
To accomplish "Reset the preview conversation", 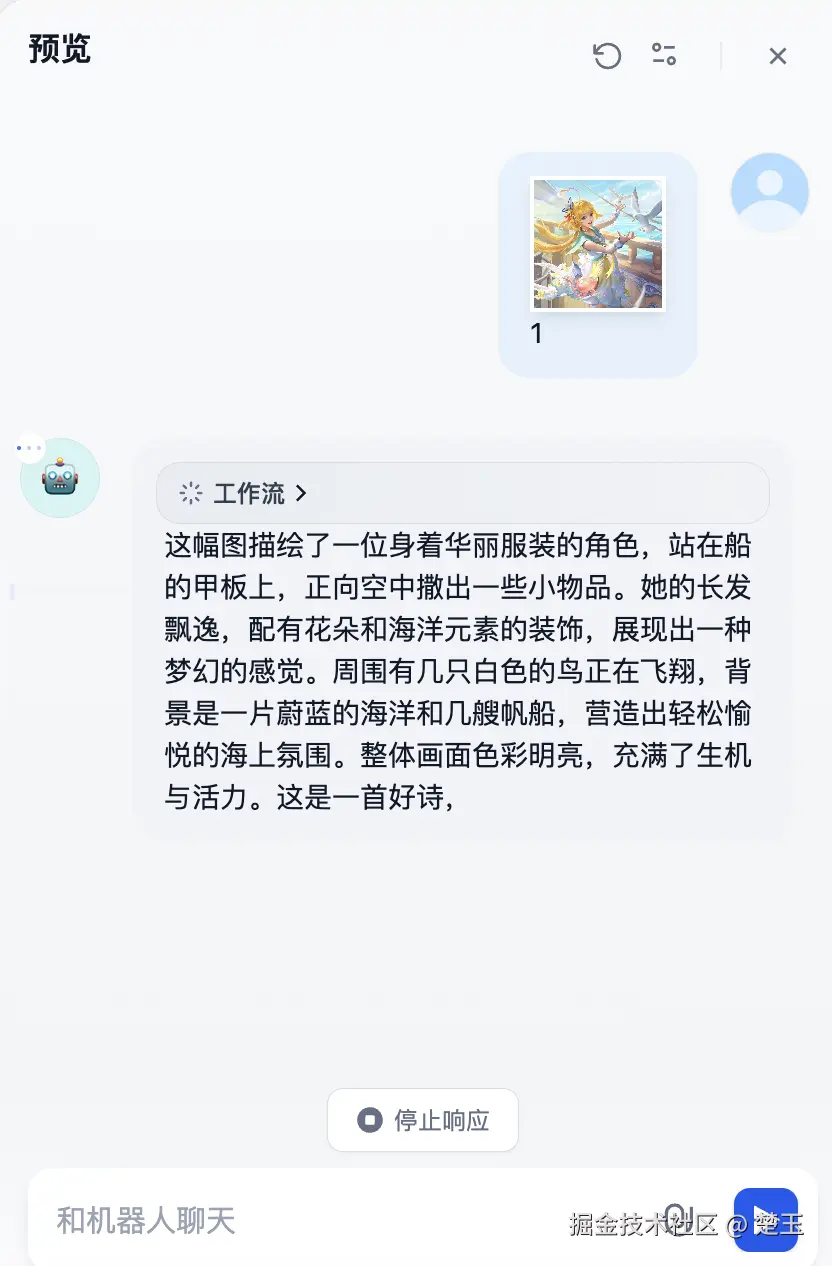I will coord(607,56).
